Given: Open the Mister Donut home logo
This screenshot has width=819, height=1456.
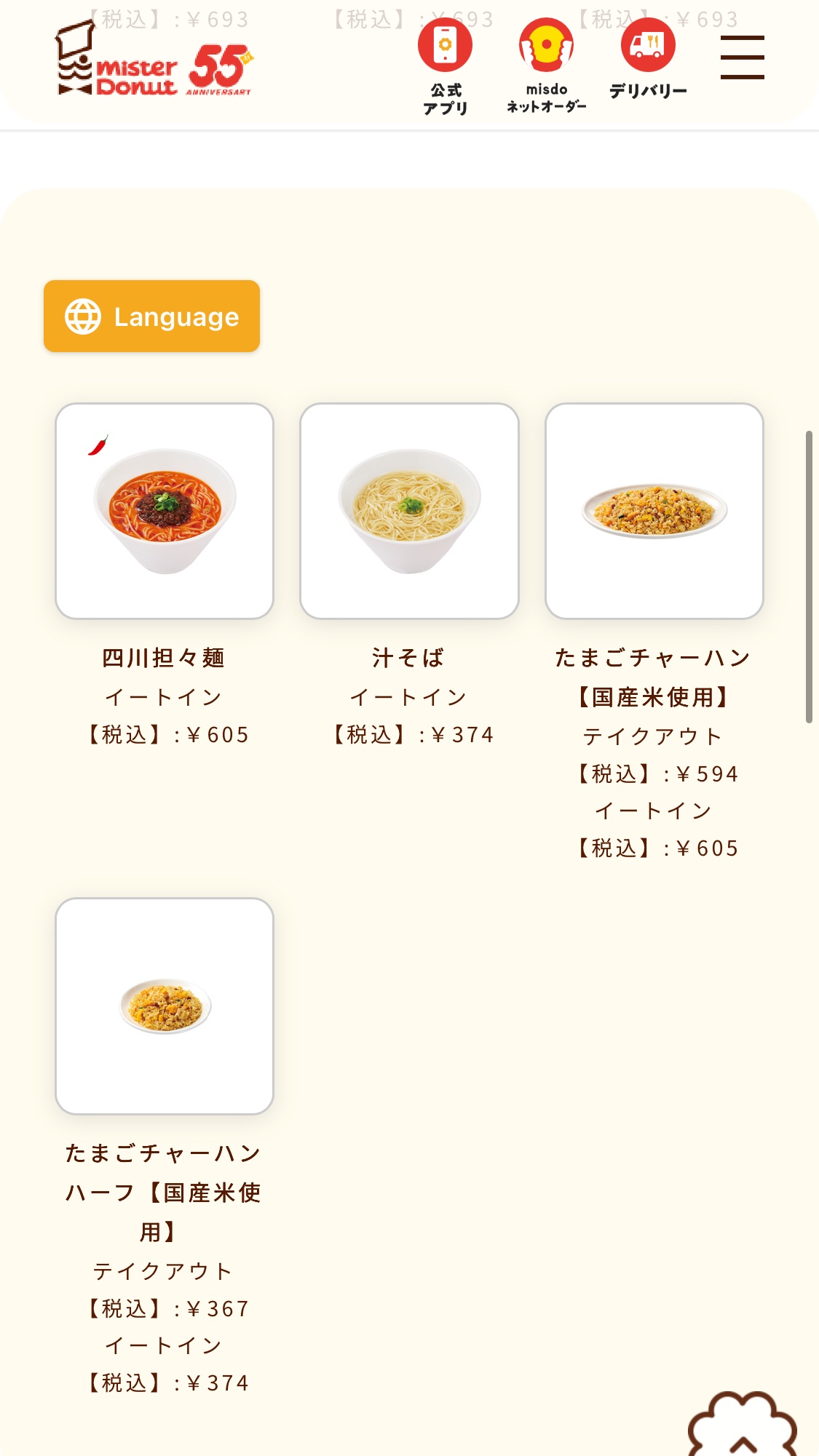Looking at the screenshot, I should [x=153, y=62].
